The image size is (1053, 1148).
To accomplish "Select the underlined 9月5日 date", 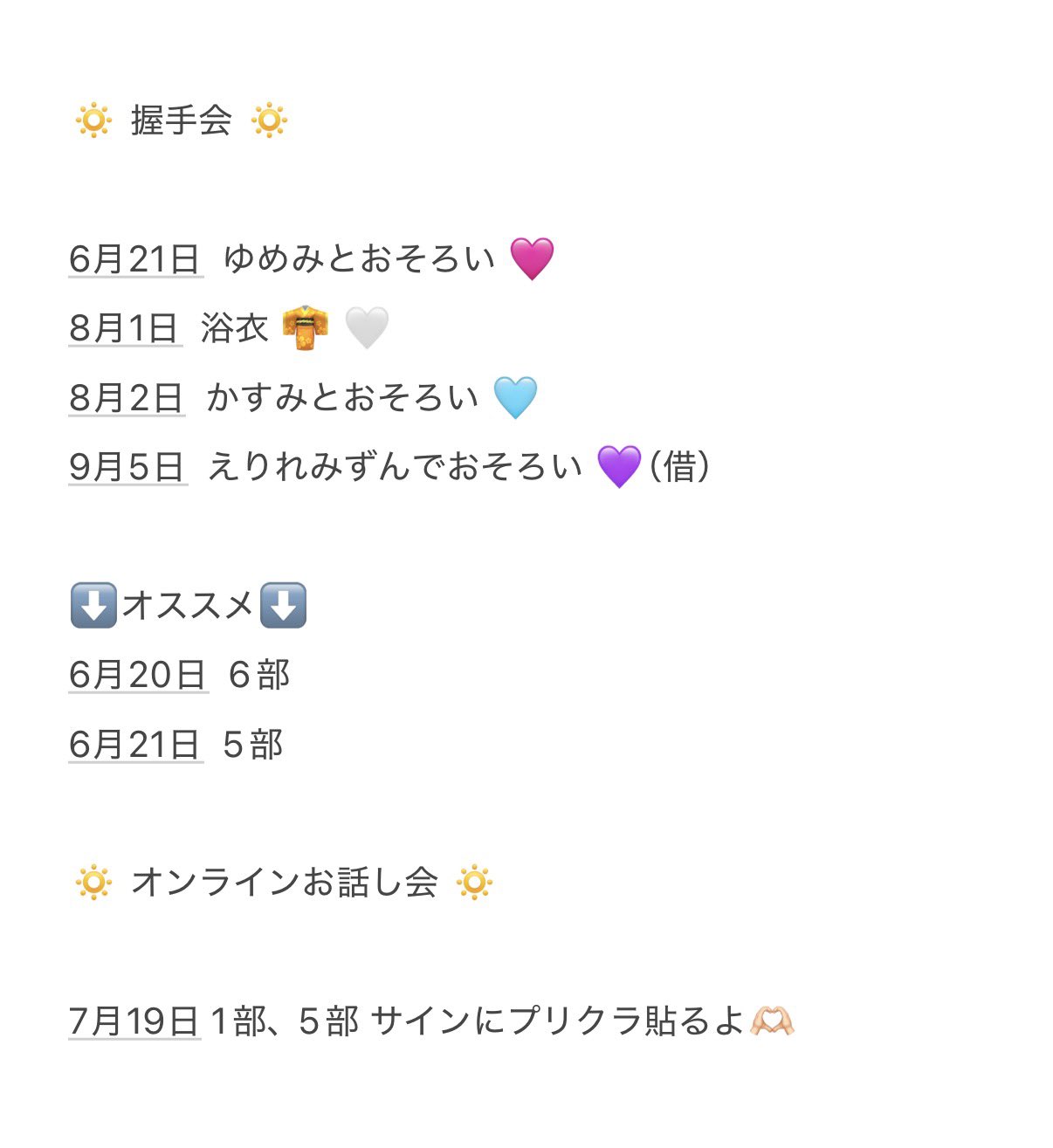I will click(x=127, y=467).
